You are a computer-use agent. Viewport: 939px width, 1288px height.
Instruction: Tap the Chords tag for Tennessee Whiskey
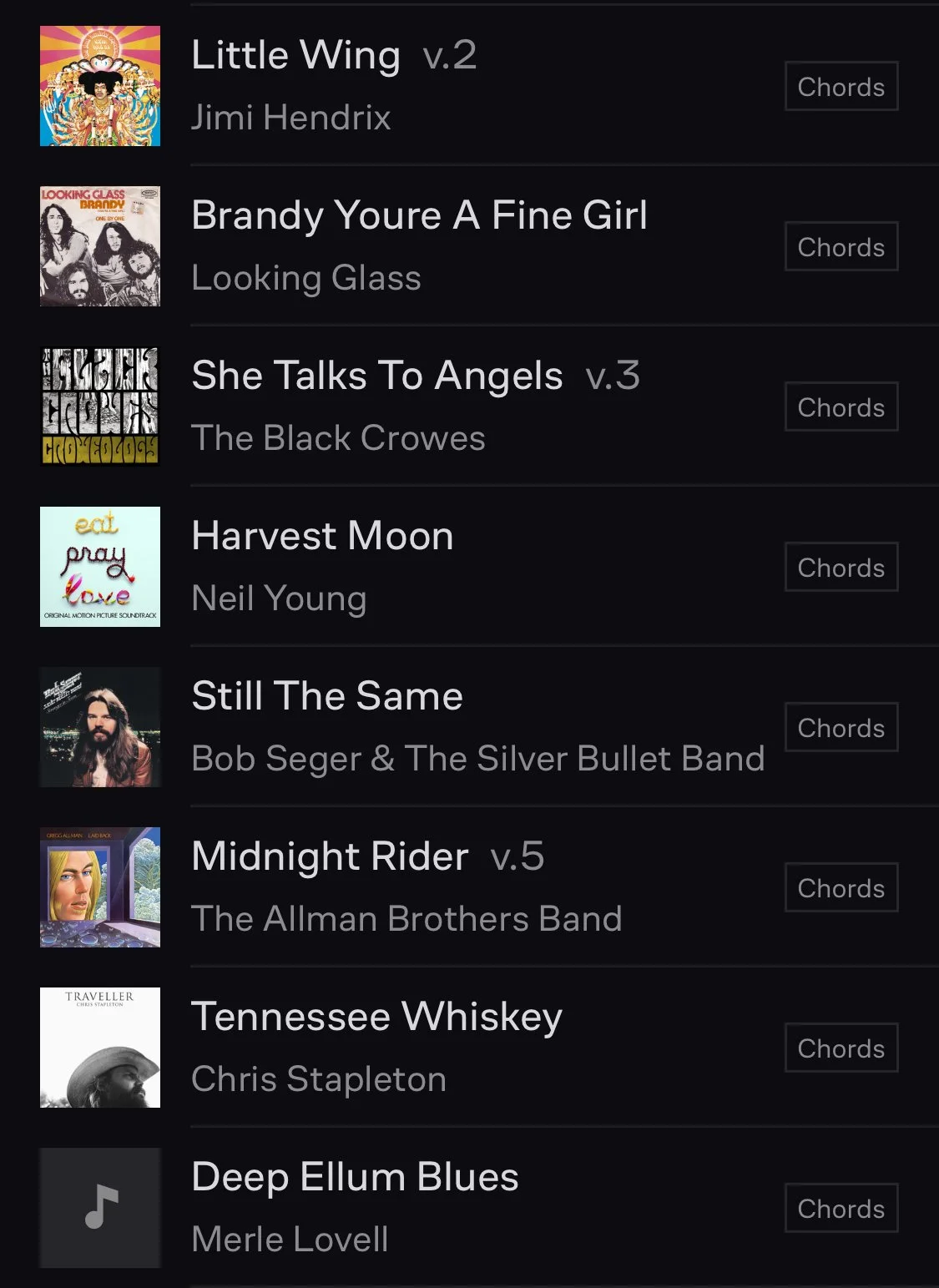841,1048
